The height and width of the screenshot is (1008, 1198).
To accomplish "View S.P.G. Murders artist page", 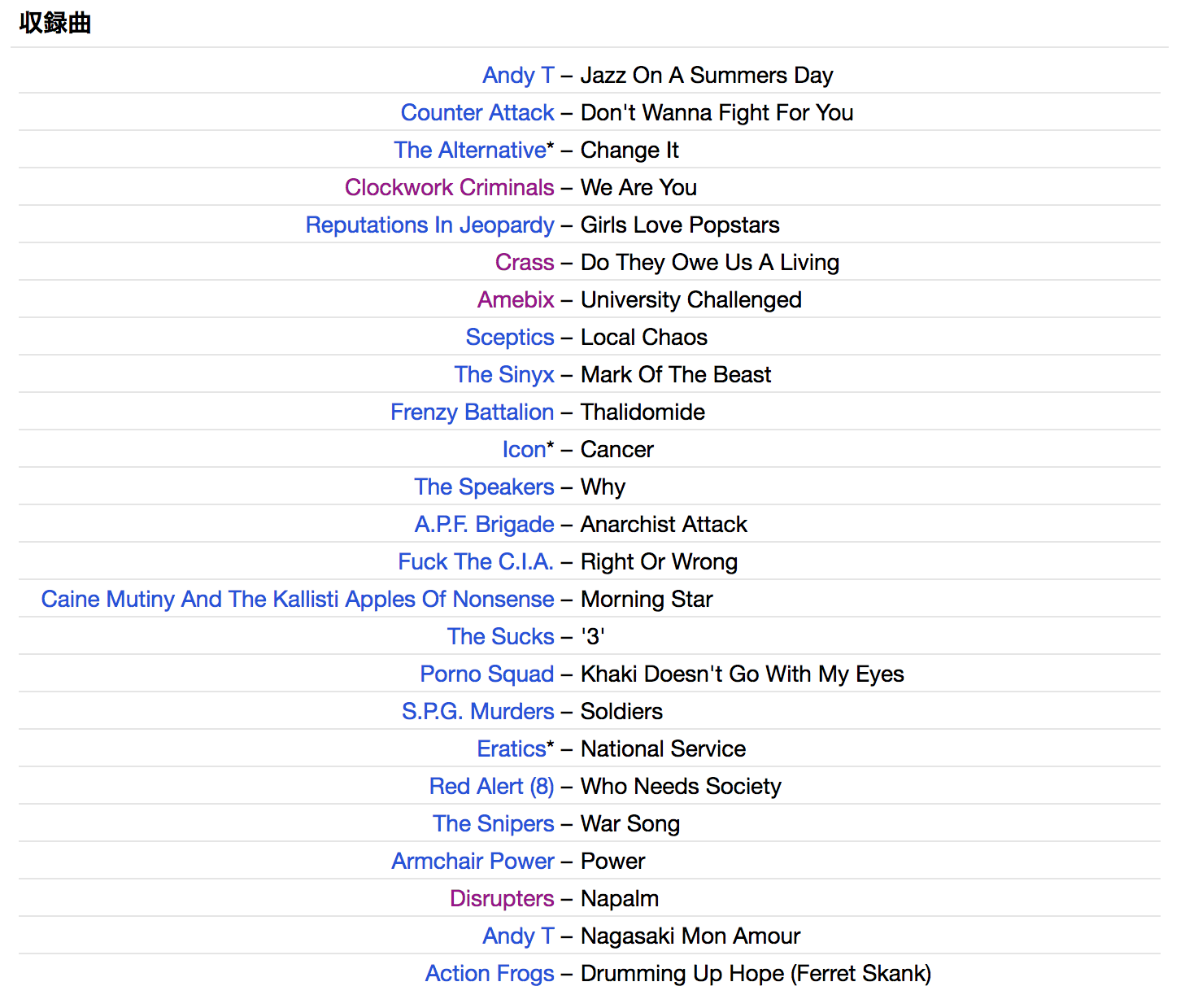I will 477,712.
